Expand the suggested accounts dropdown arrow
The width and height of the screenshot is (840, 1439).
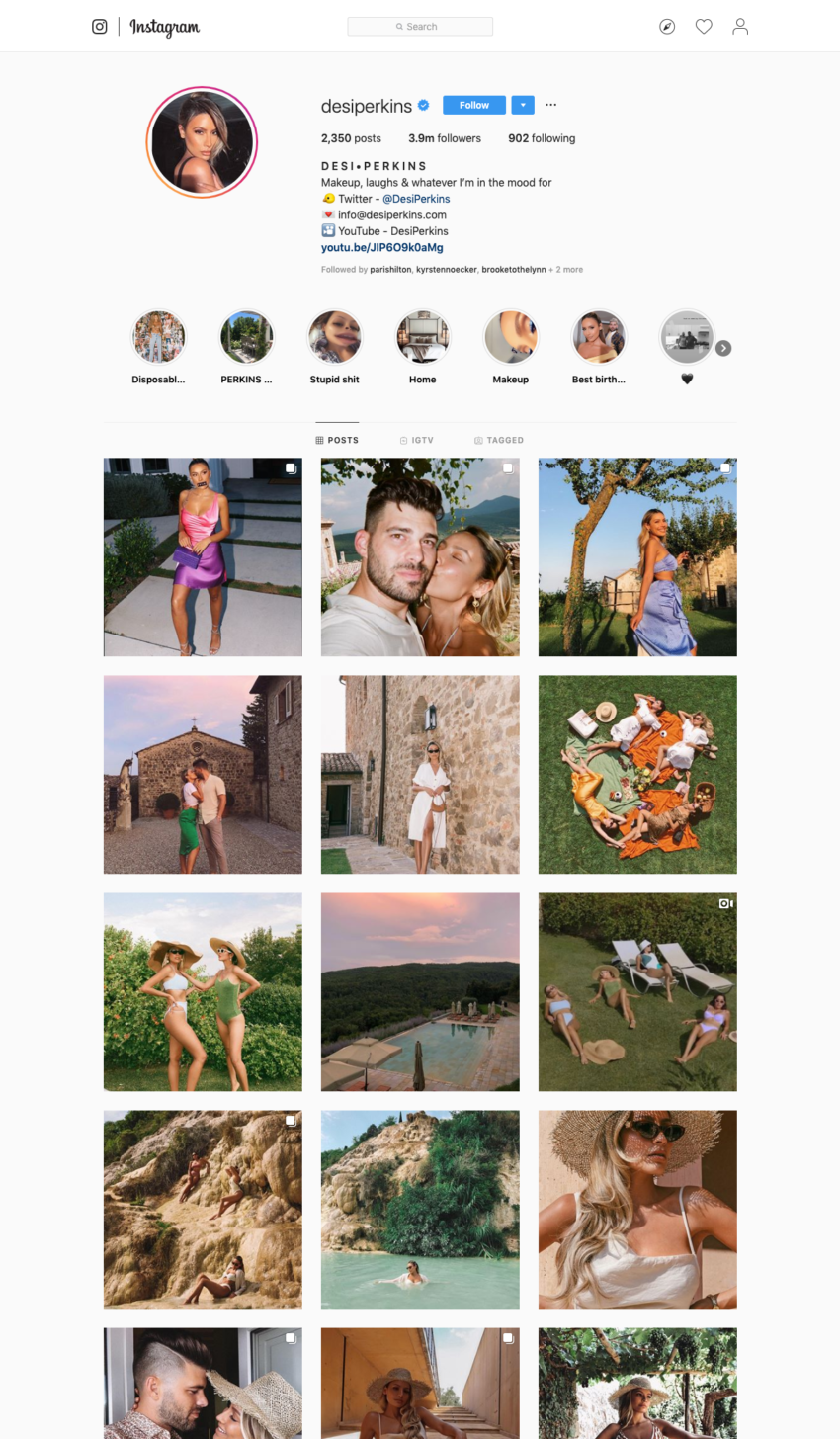[523, 105]
